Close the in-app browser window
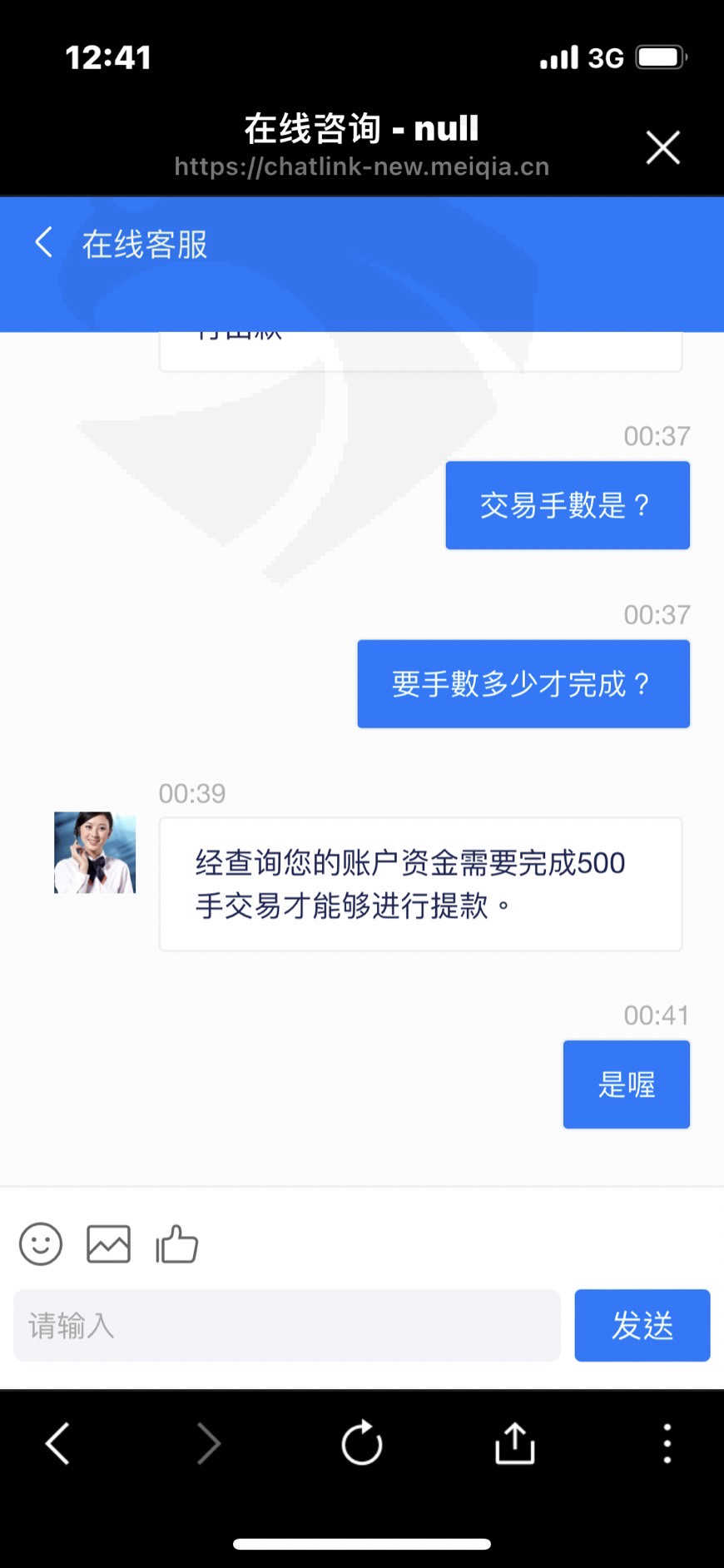This screenshot has width=724, height=1568. click(x=662, y=148)
